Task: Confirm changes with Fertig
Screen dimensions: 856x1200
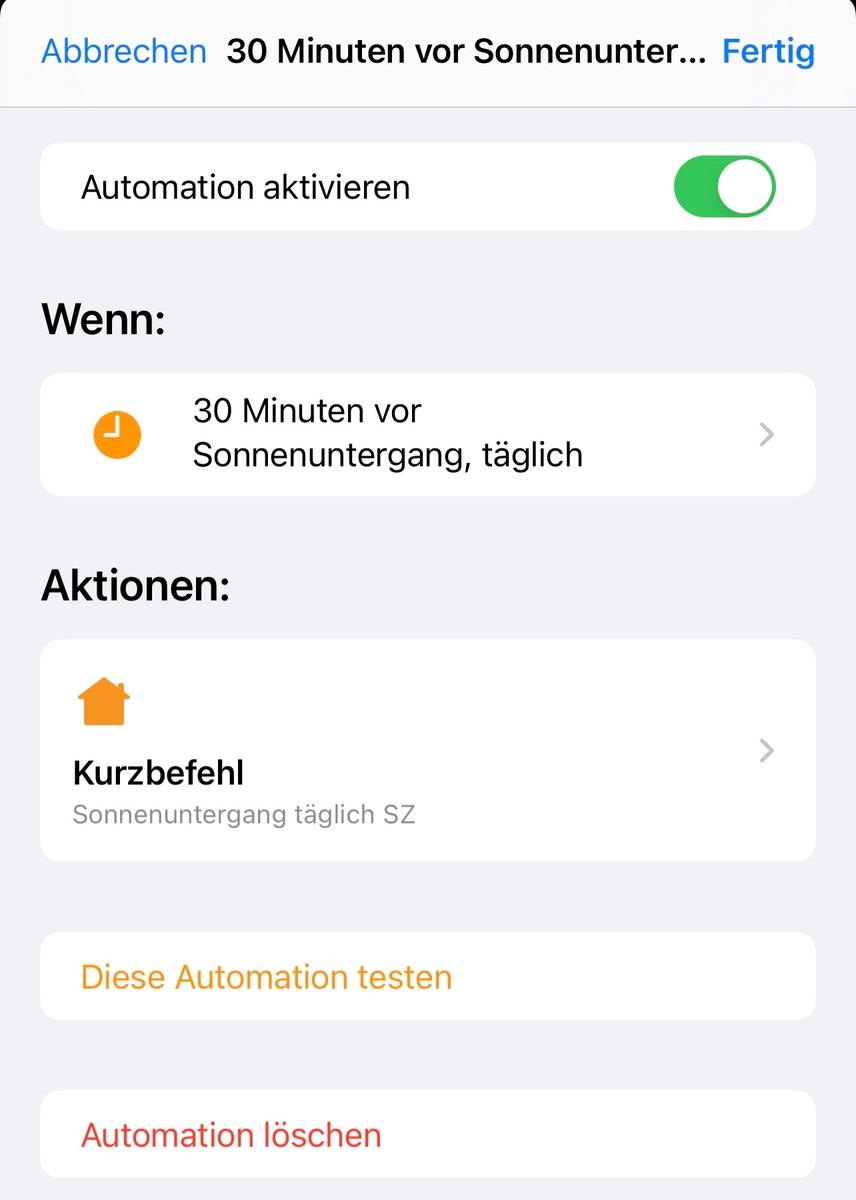Action: coord(768,52)
